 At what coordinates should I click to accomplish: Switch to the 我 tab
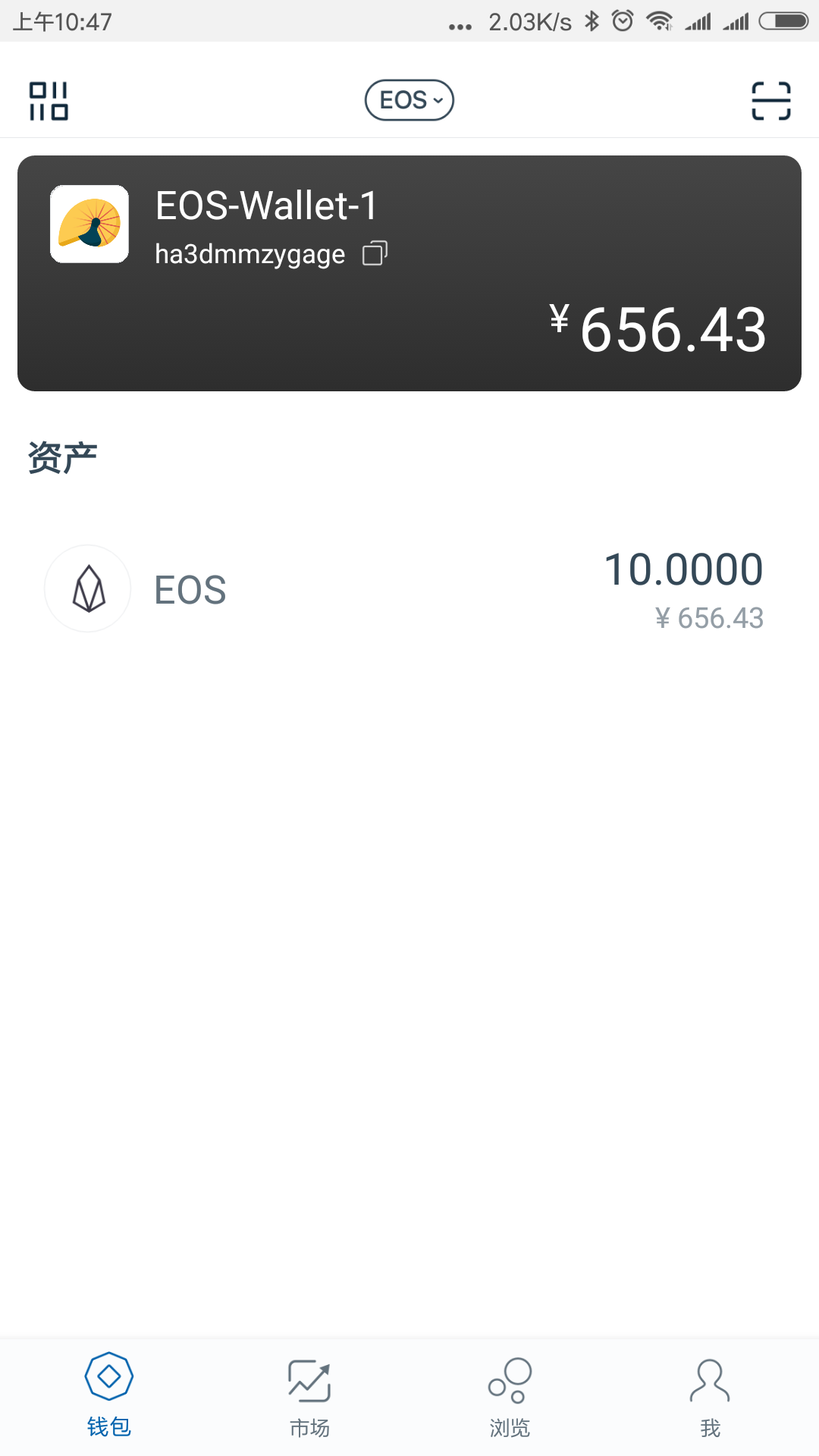[x=710, y=1395]
